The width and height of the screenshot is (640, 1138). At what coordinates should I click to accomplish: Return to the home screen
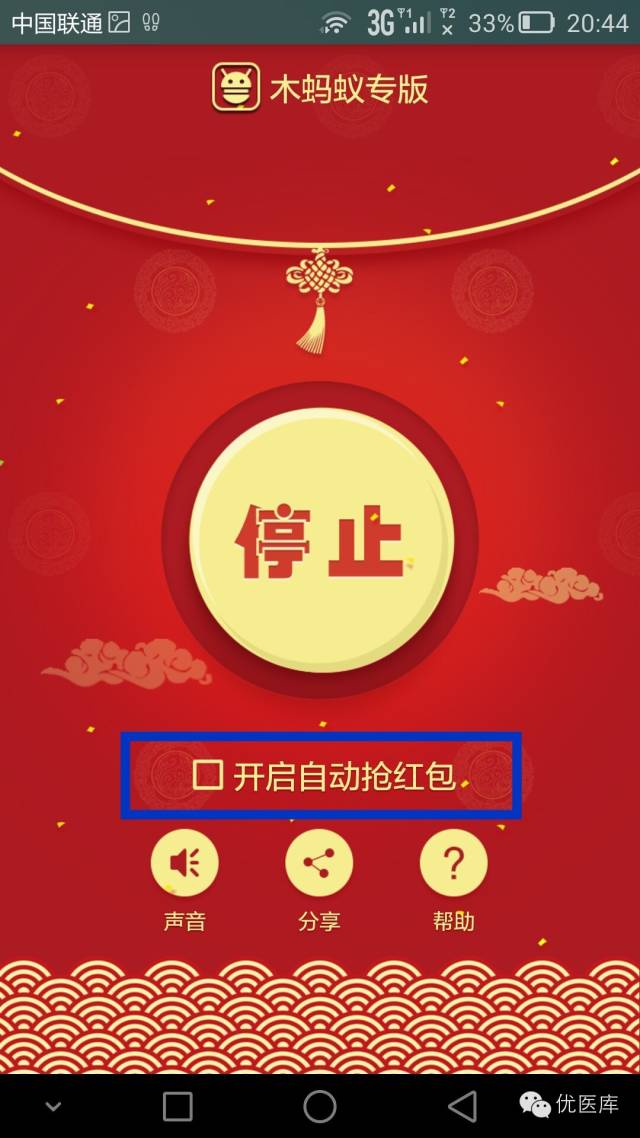tap(320, 1106)
